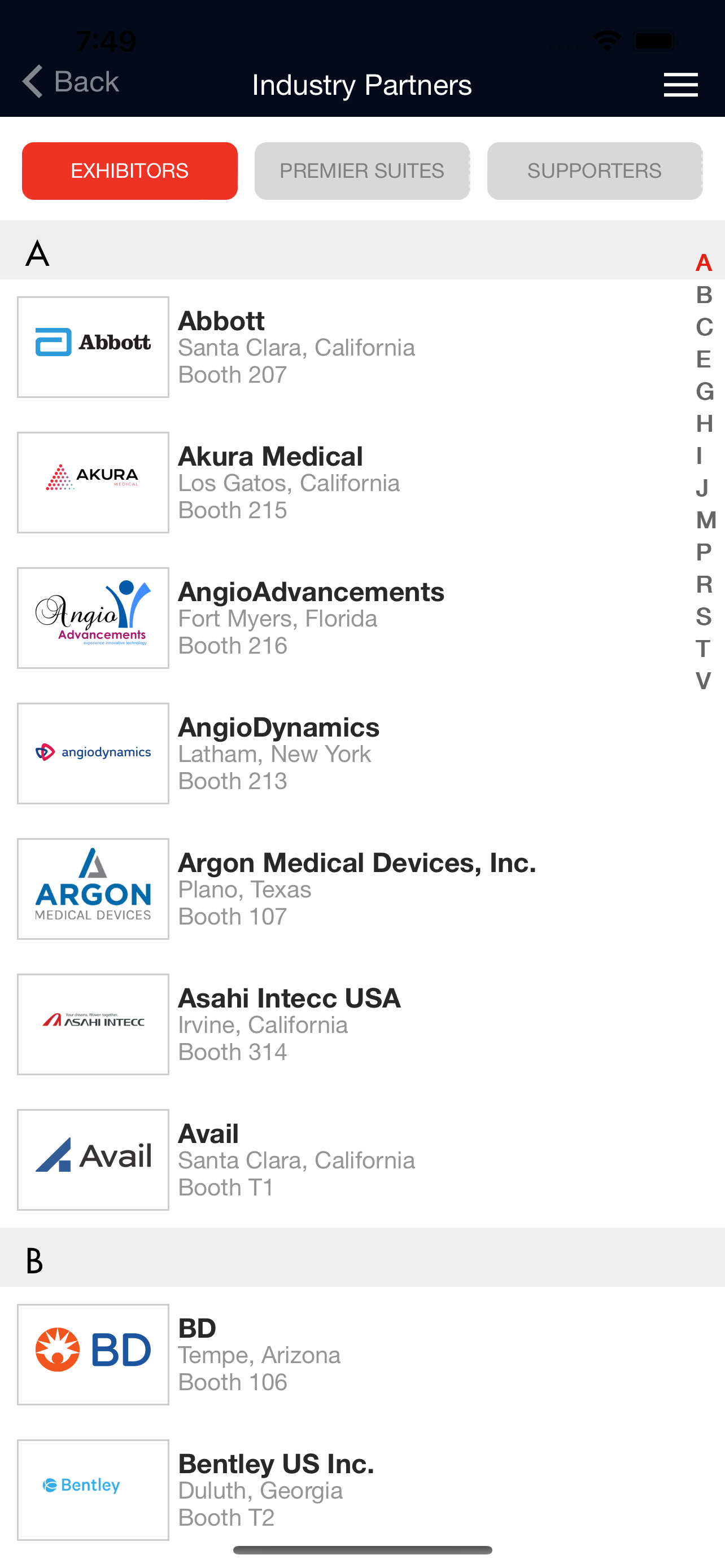View the Avail exhibitor details

[x=362, y=1159]
